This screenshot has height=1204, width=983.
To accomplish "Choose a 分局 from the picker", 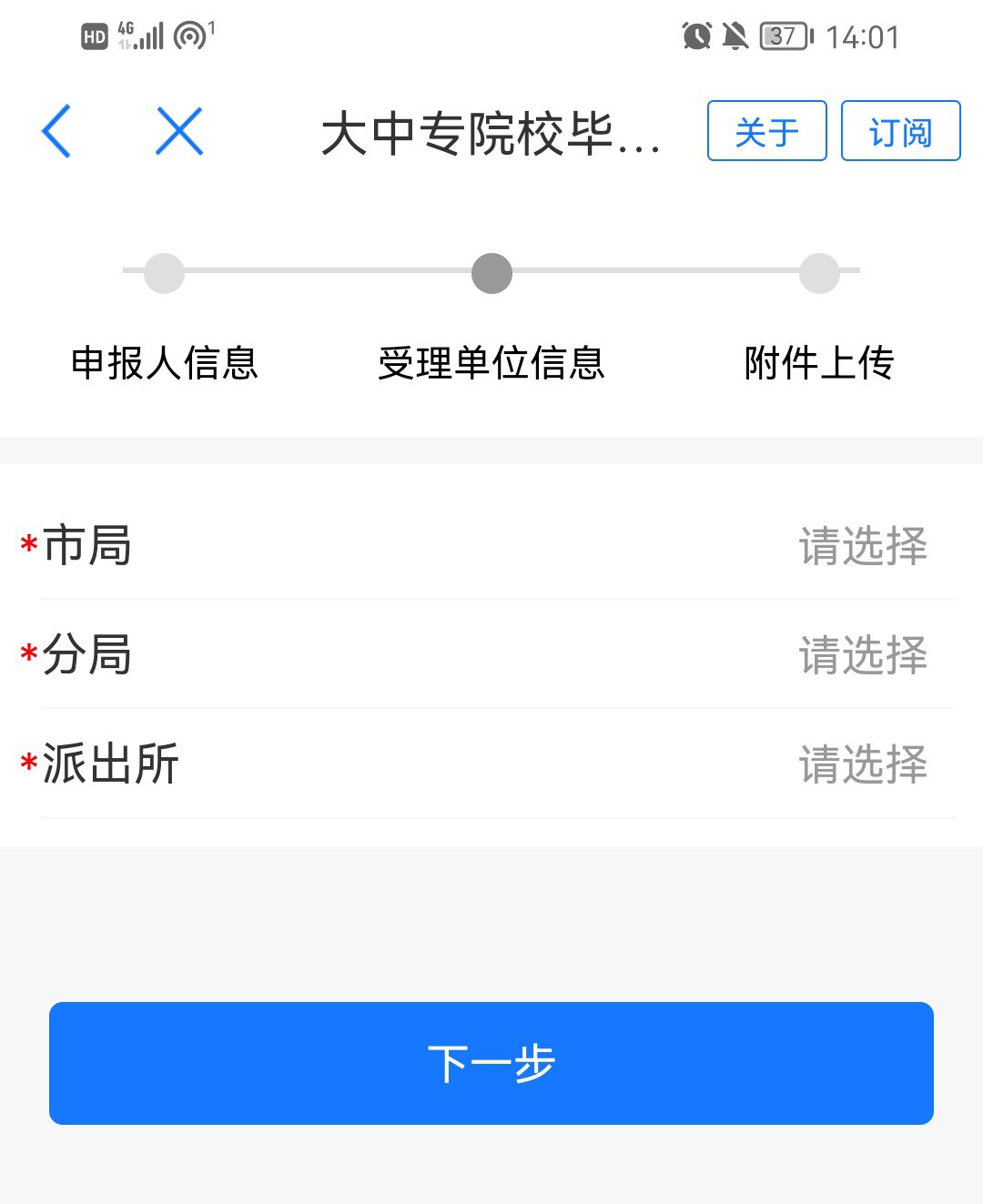I will point(862,655).
